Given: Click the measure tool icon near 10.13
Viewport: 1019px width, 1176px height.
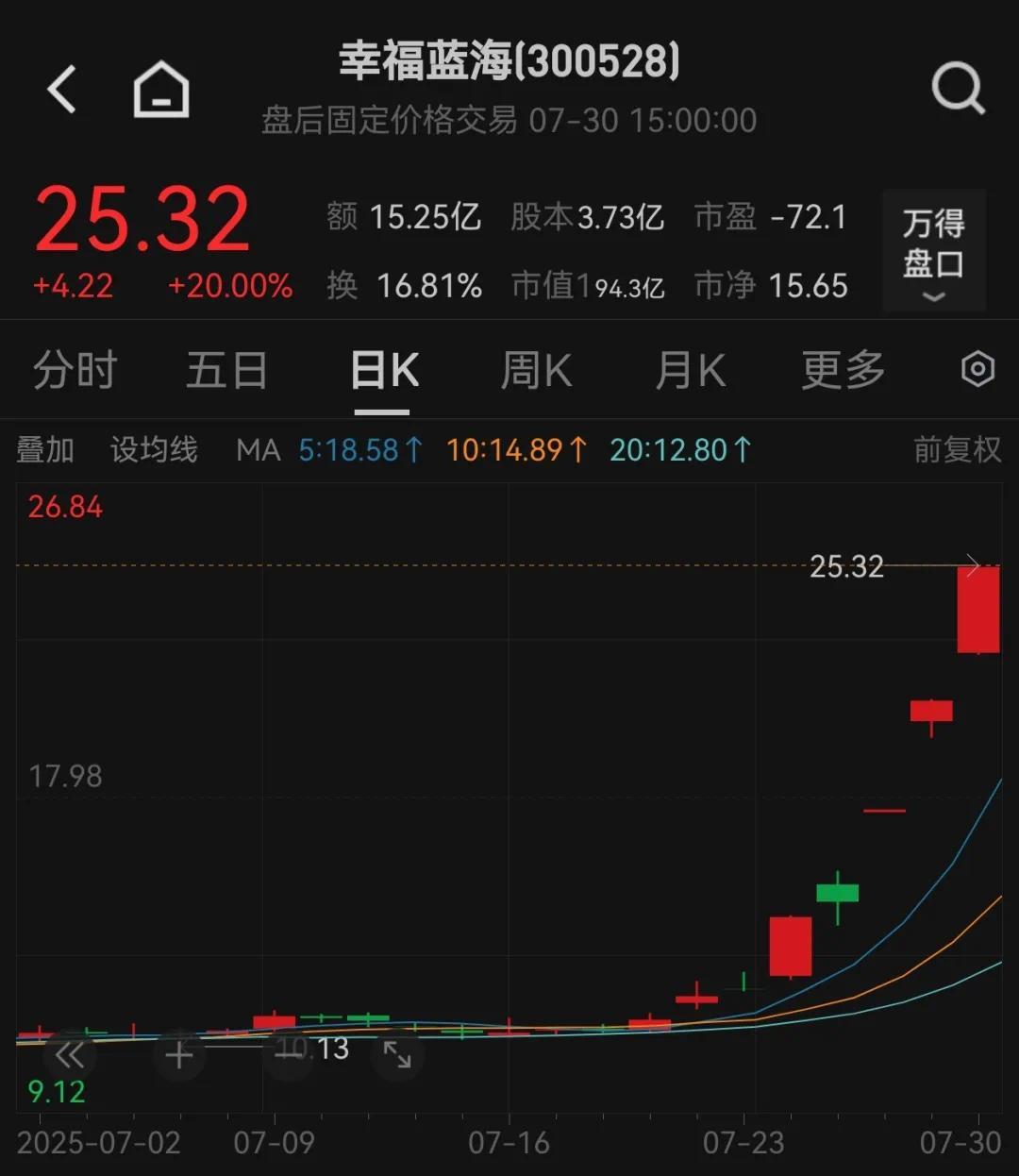Looking at the screenshot, I should (x=289, y=1054).
